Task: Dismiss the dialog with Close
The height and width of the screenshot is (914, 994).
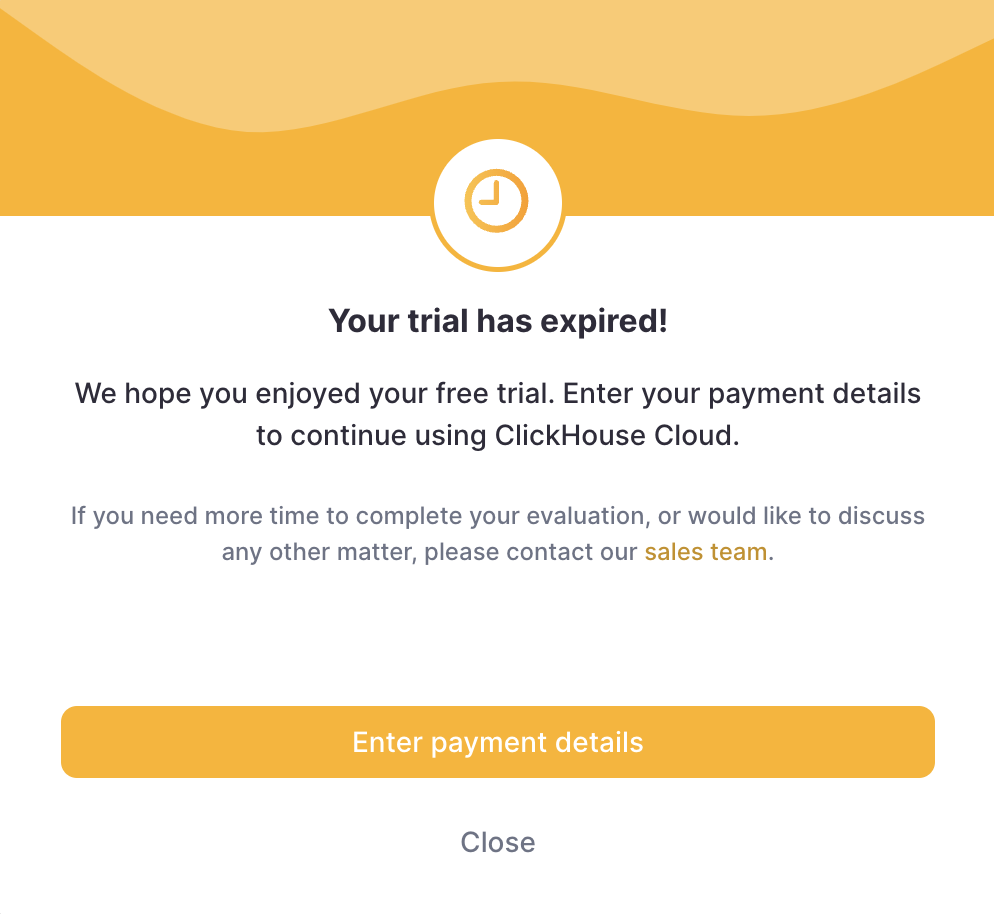Action: click(497, 842)
